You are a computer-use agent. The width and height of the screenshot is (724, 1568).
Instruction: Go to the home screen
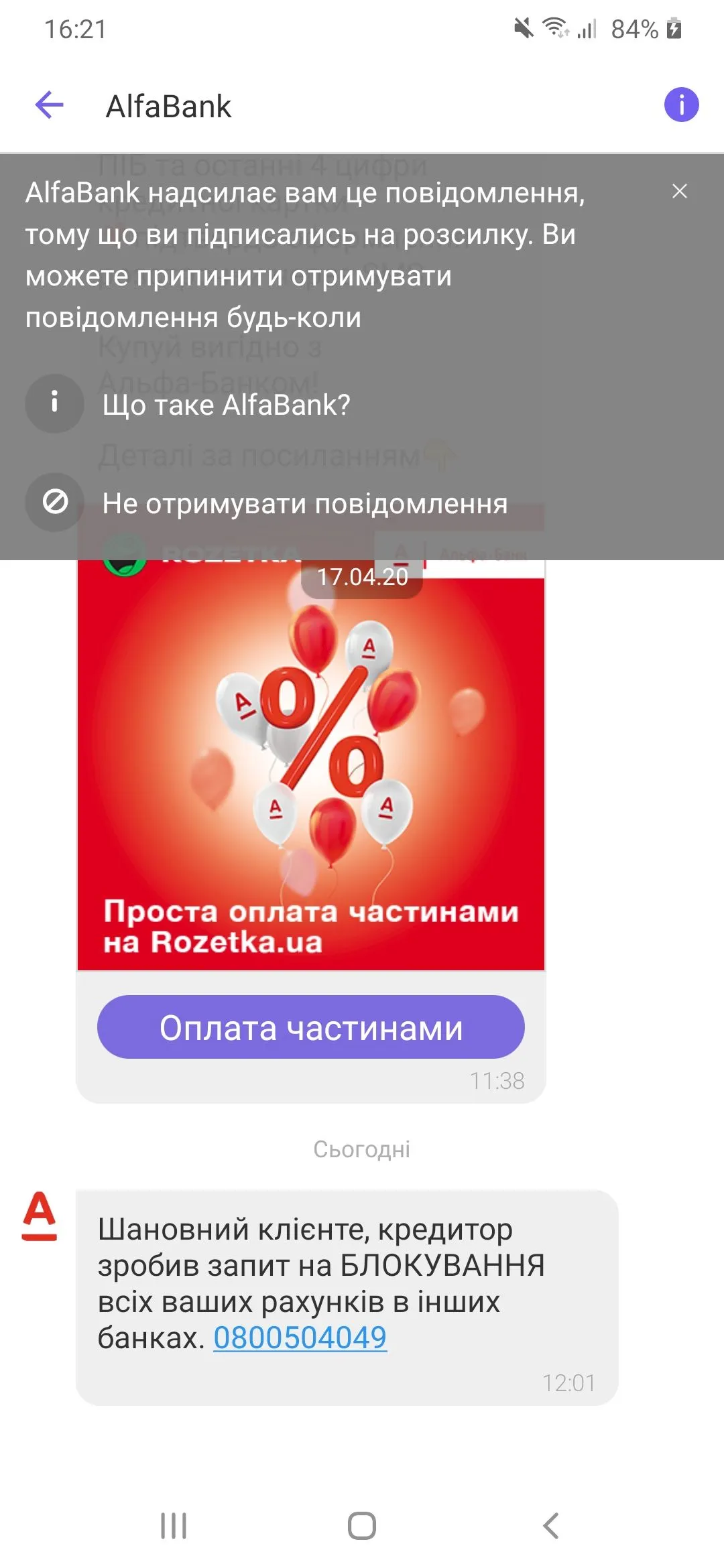pyautogui.click(x=361, y=1525)
